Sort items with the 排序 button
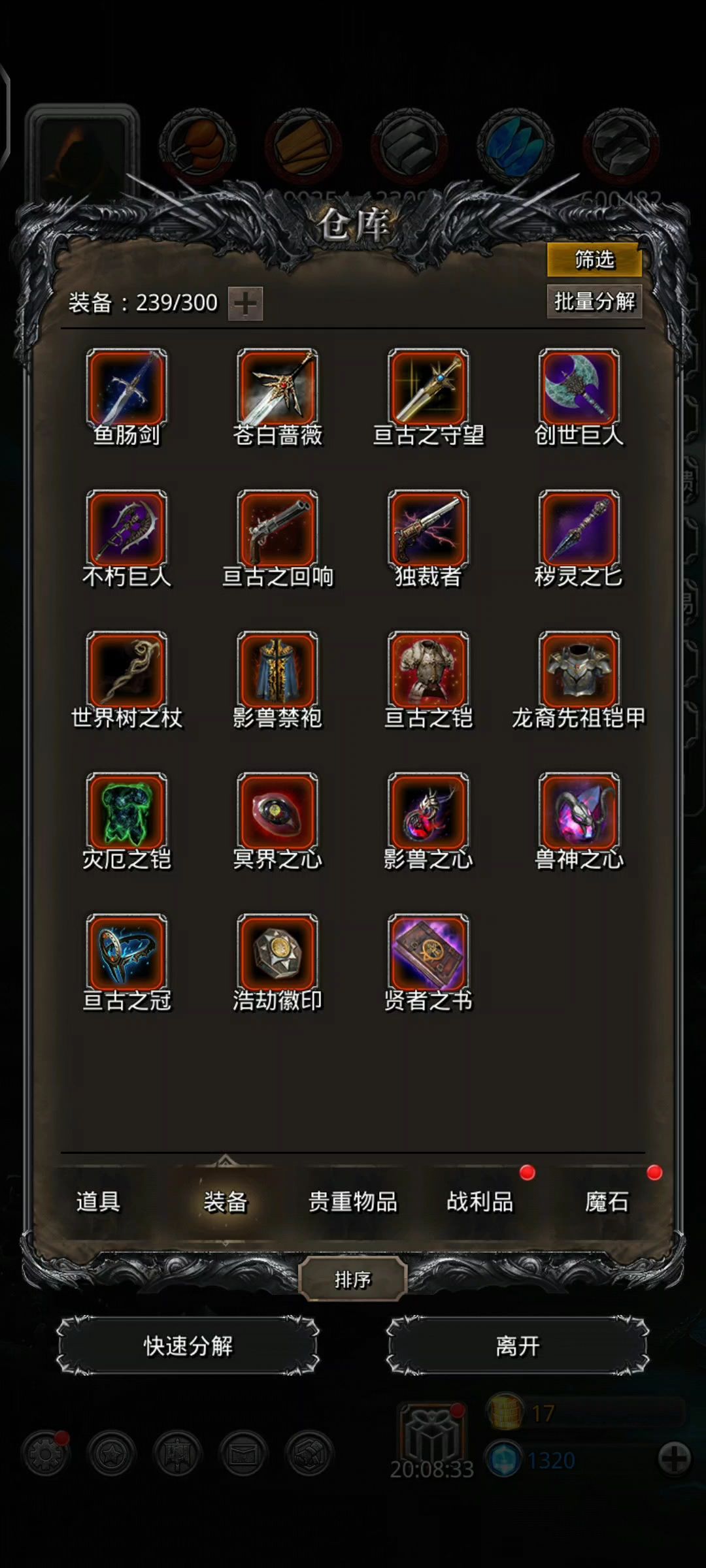Screen dimensions: 706x1568 [353, 1279]
